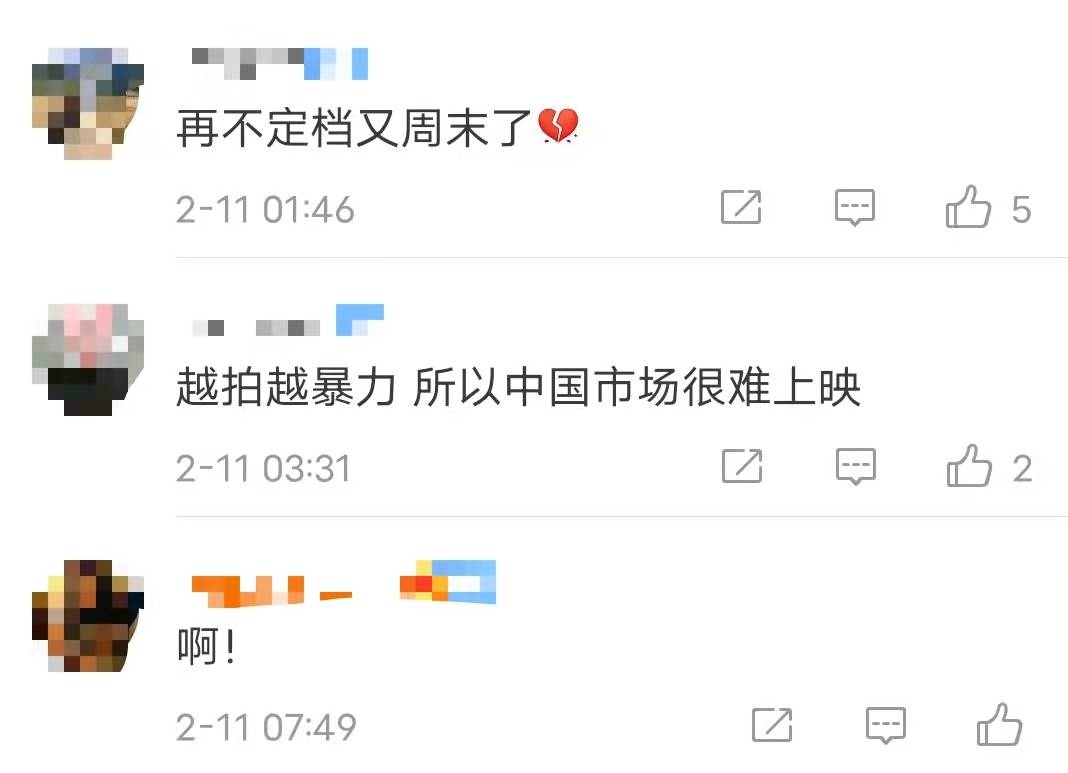Reply to the 越拍越暴力 comment
The image size is (1068, 773).
point(855,466)
